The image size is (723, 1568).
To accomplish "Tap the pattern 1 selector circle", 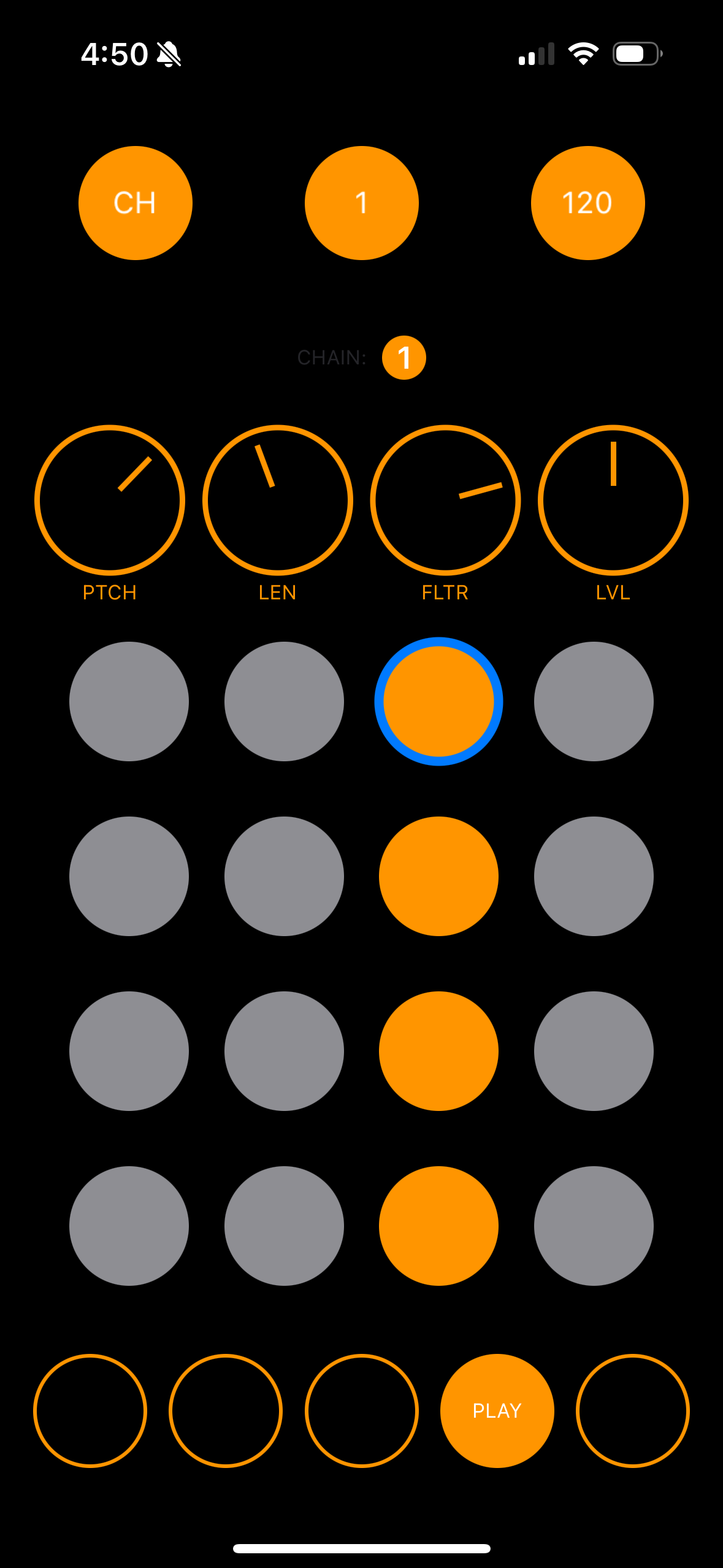I will point(361,202).
